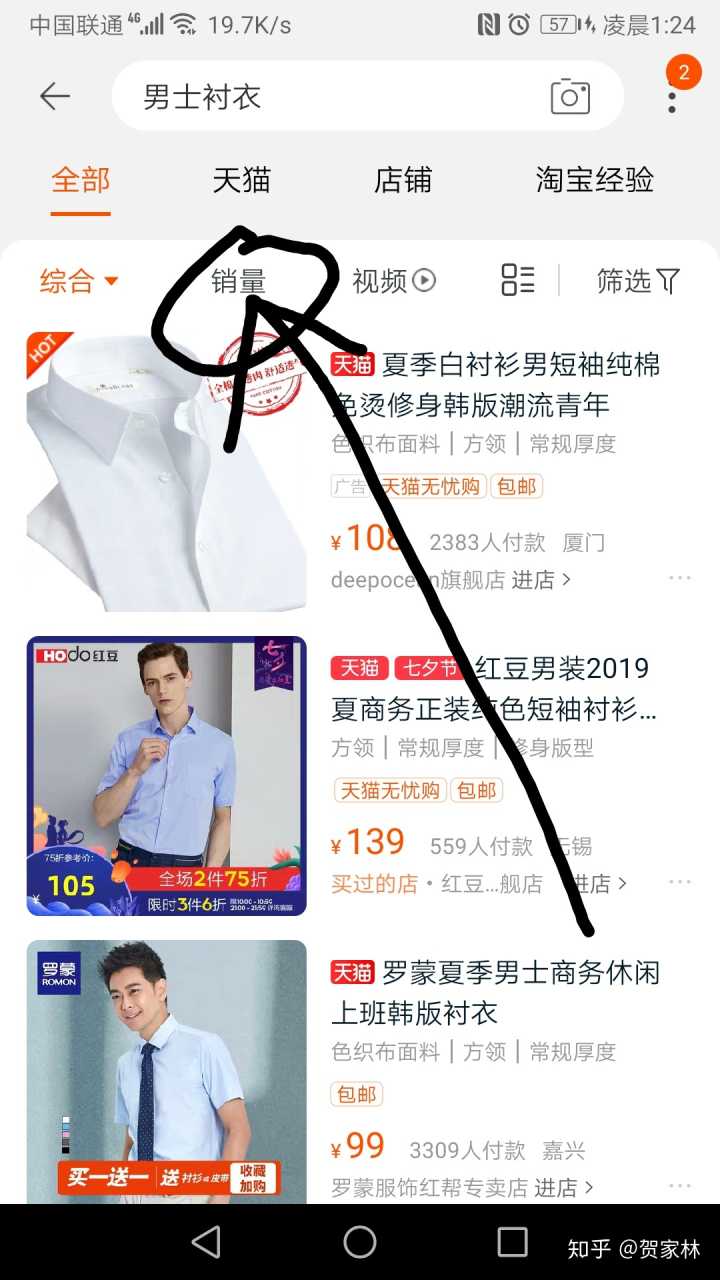View the 红豆男装2019 shirt listing
This screenshot has width=720, height=1280.
coord(495,688)
